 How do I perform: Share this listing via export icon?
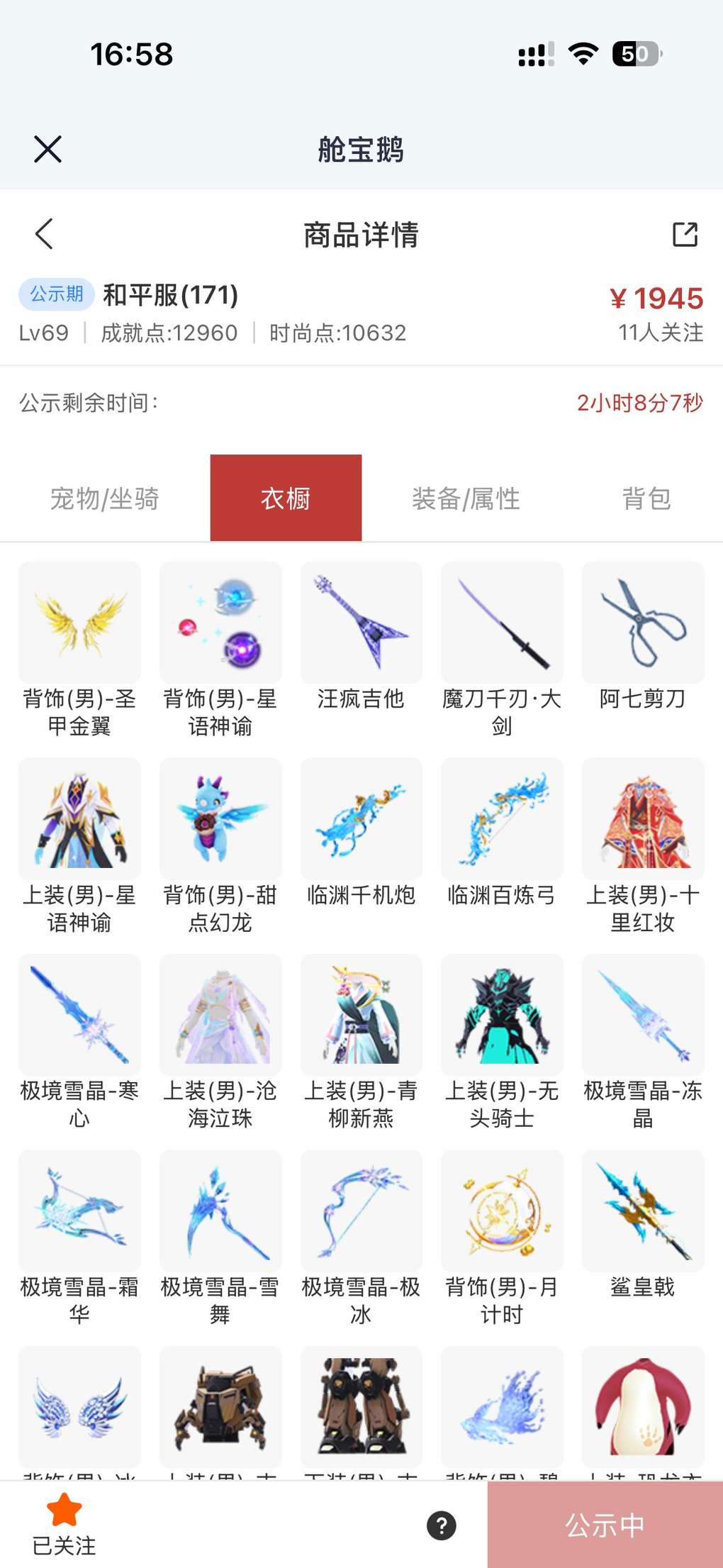(685, 234)
